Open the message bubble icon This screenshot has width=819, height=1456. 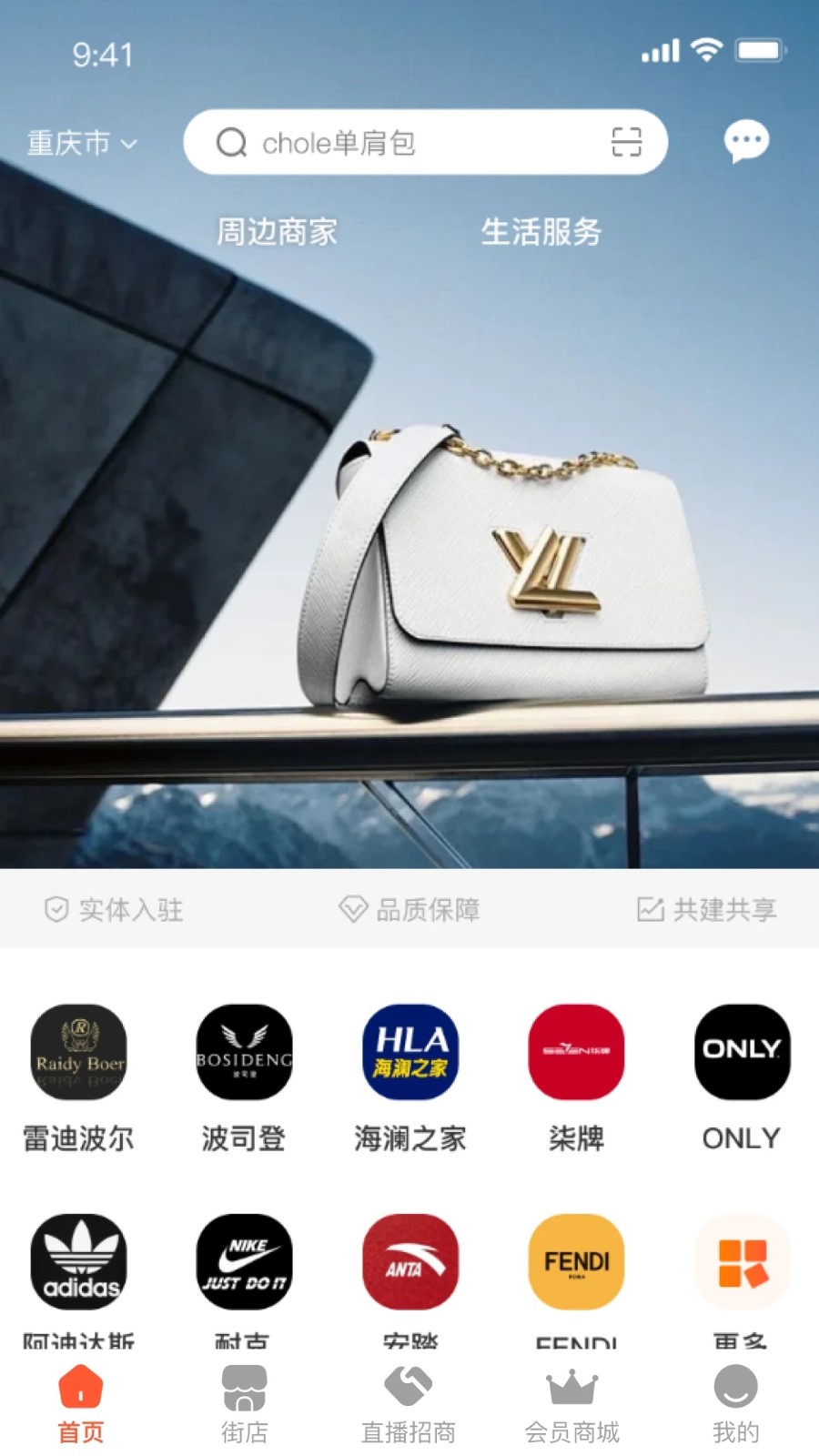746,141
